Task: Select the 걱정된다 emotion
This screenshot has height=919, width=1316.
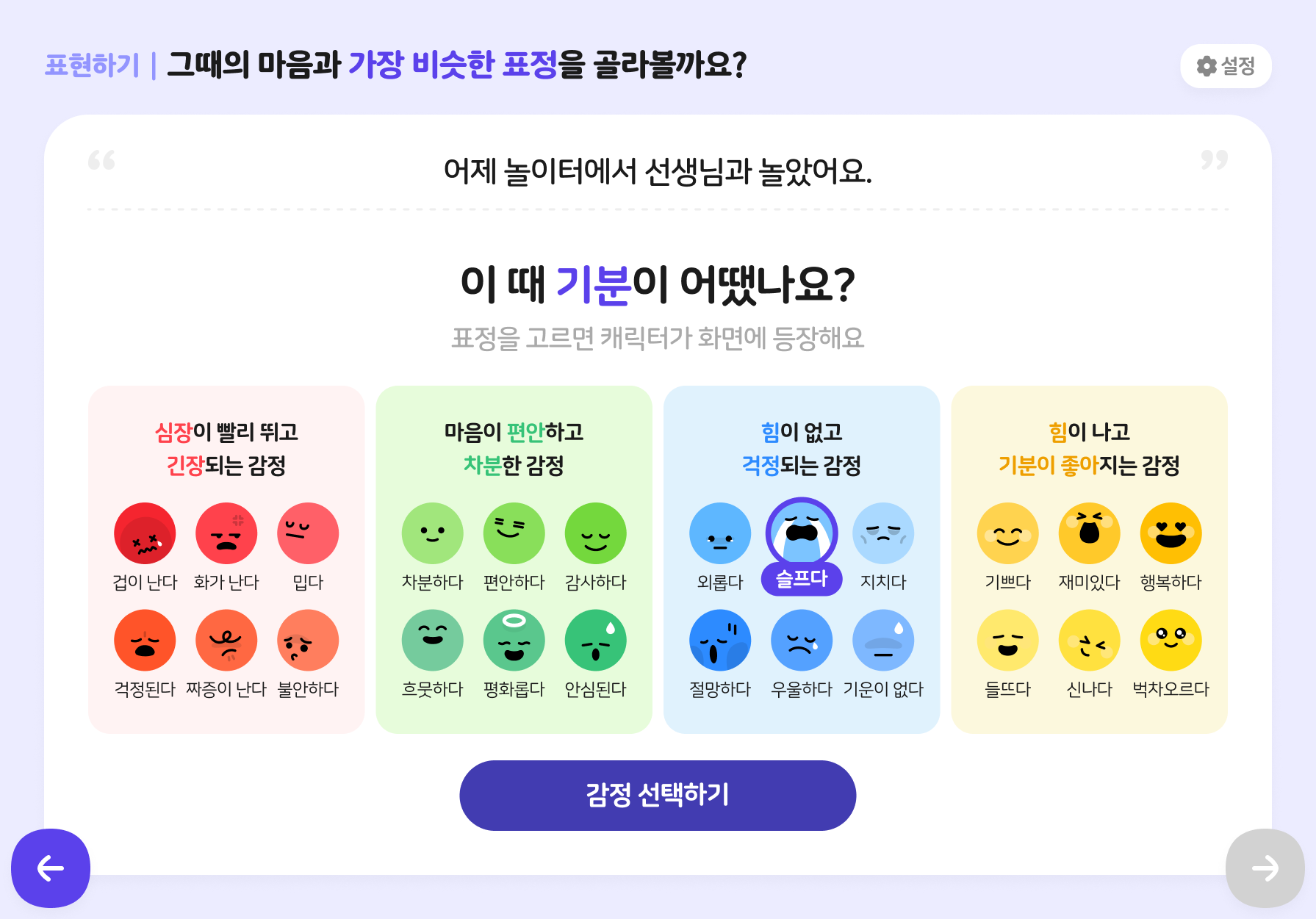Action: click(145, 641)
